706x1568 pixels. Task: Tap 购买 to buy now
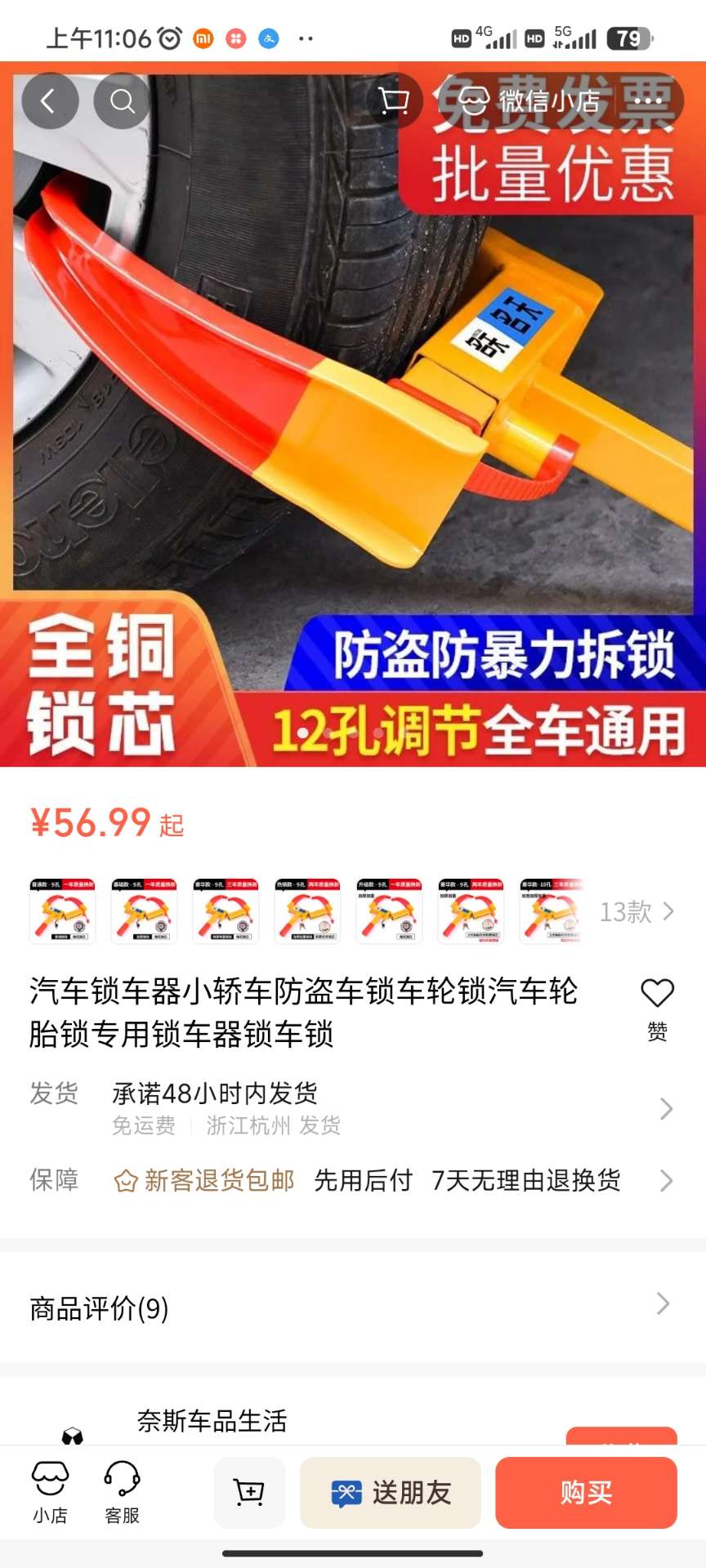[586, 1493]
